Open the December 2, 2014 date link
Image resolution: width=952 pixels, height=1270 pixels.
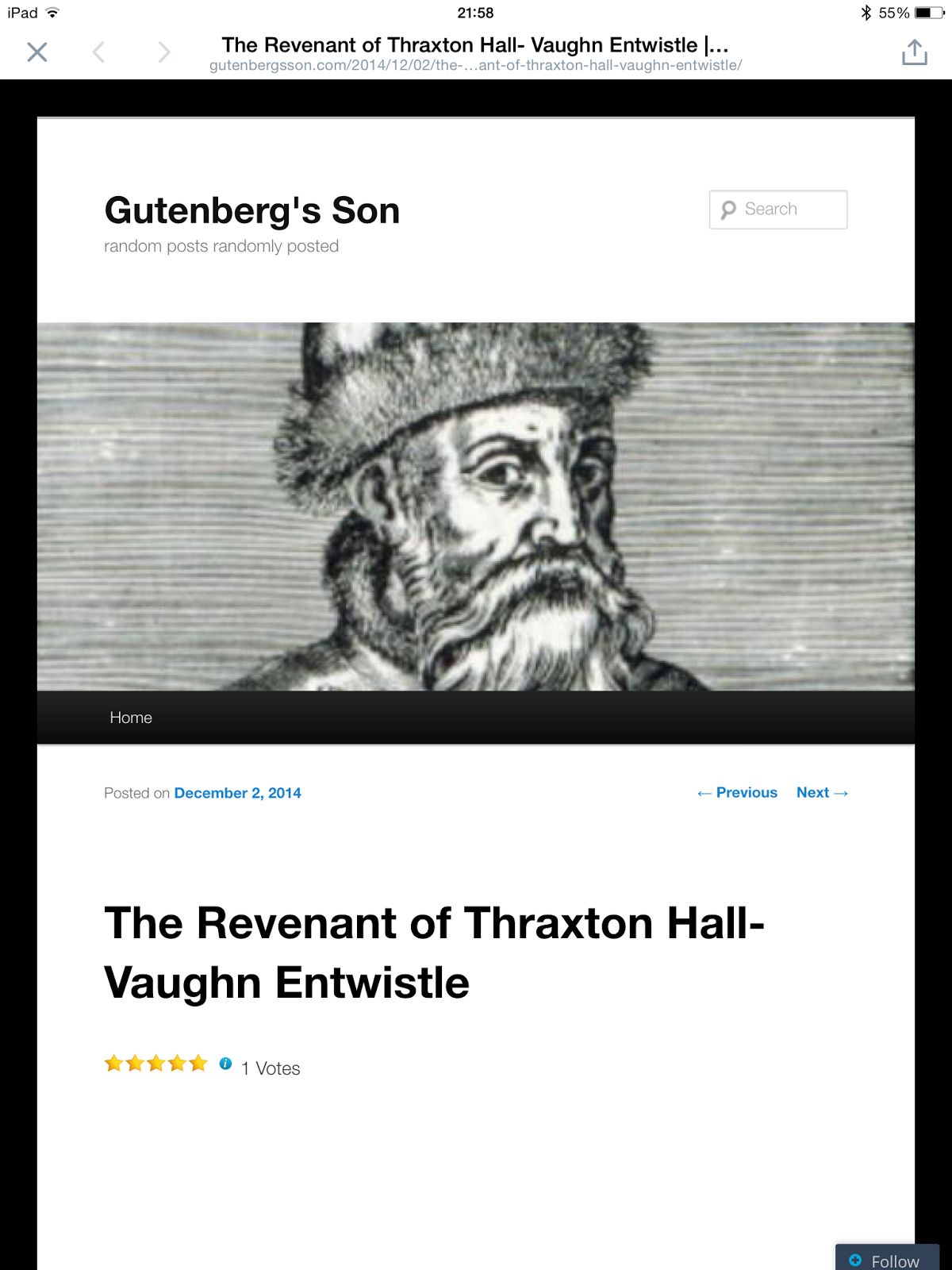(x=237, y=793)
